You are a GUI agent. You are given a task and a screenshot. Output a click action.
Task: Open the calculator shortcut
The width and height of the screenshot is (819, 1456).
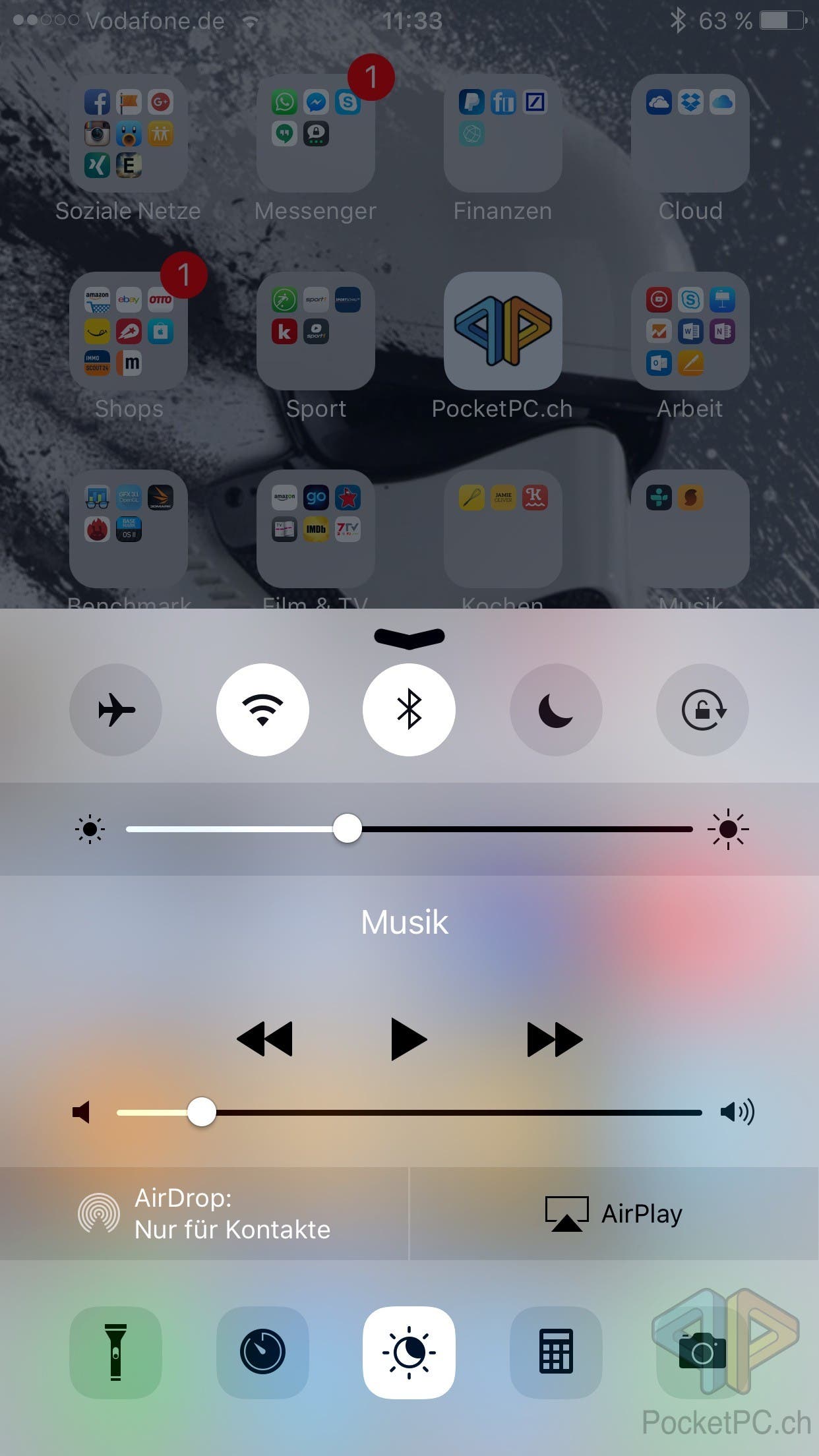556,1352
